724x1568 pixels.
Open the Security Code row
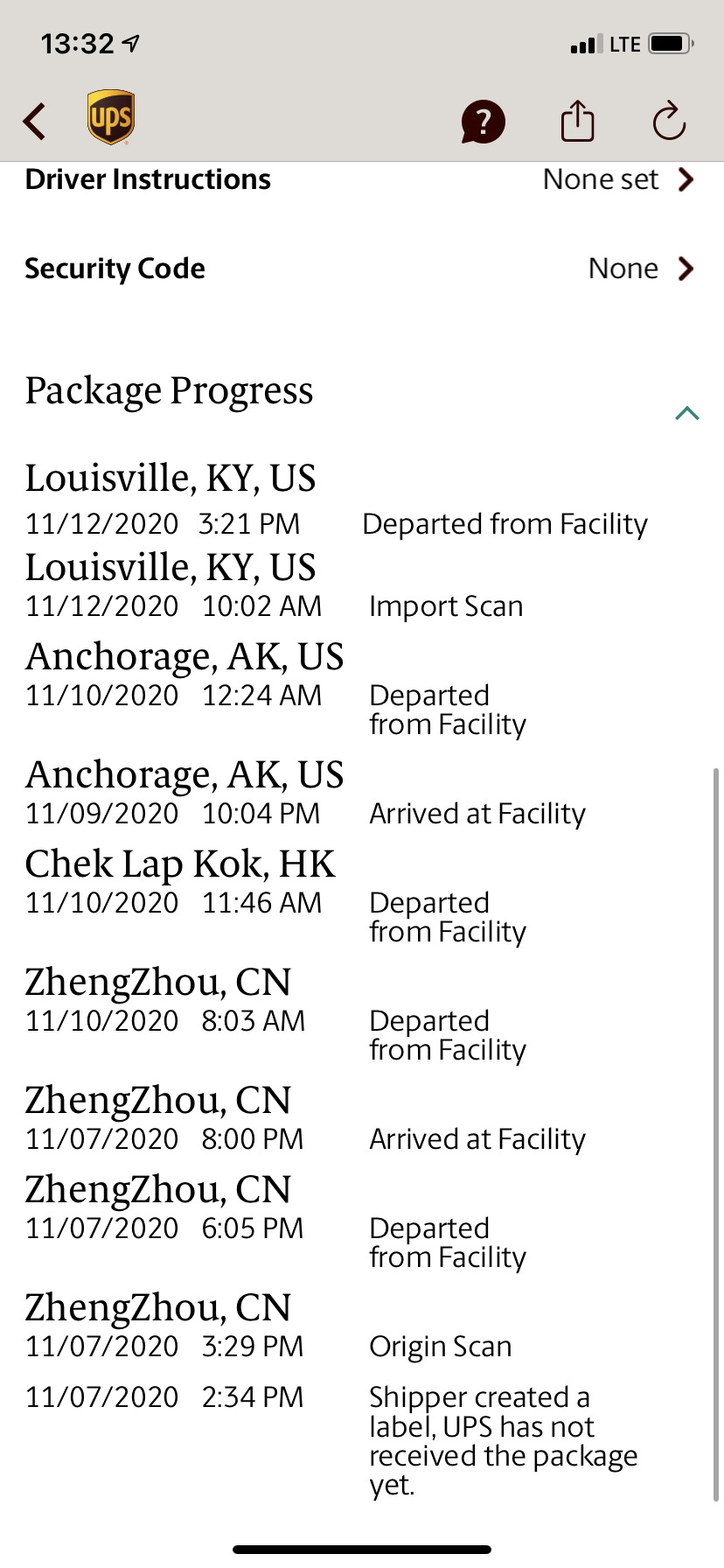click(x=362, y=269)
